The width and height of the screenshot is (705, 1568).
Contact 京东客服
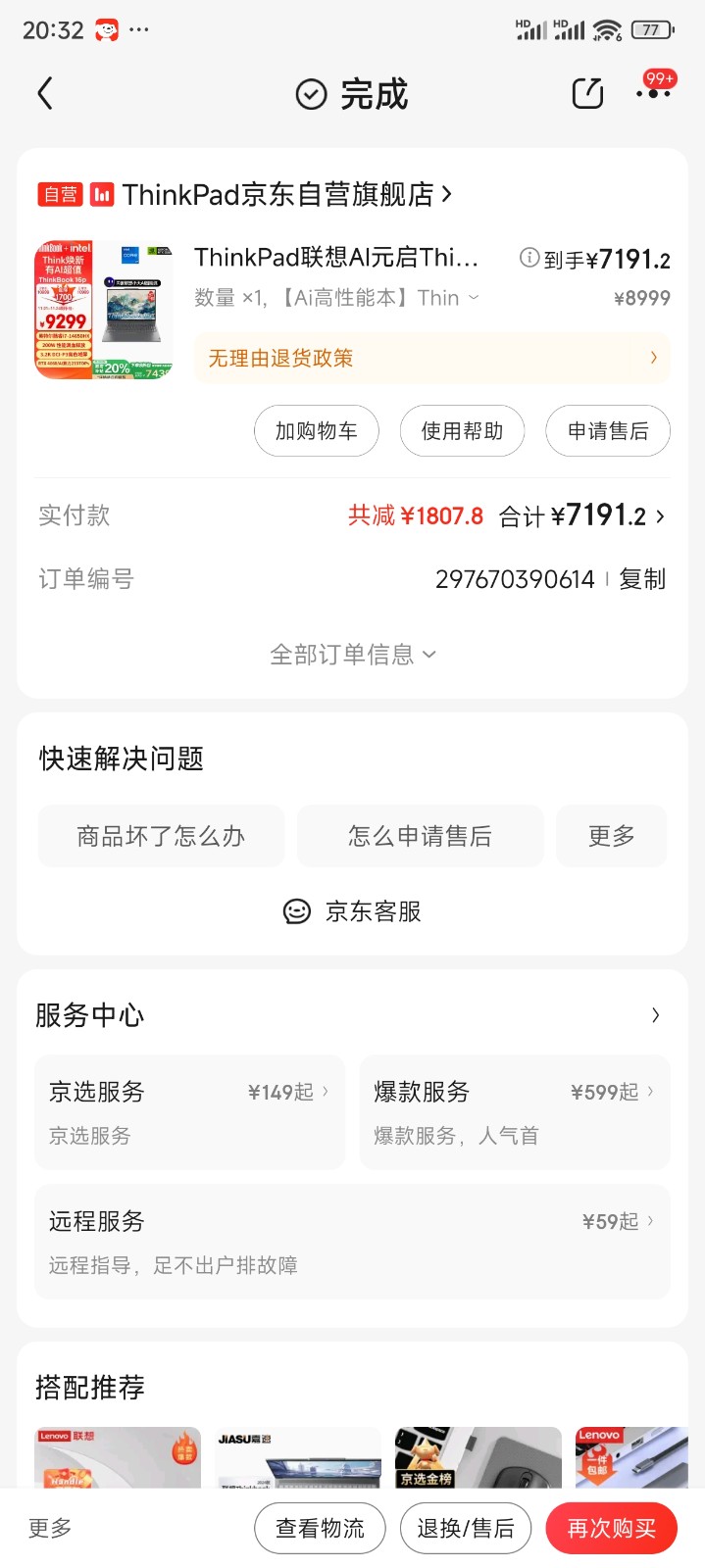[x=352, y=911]
